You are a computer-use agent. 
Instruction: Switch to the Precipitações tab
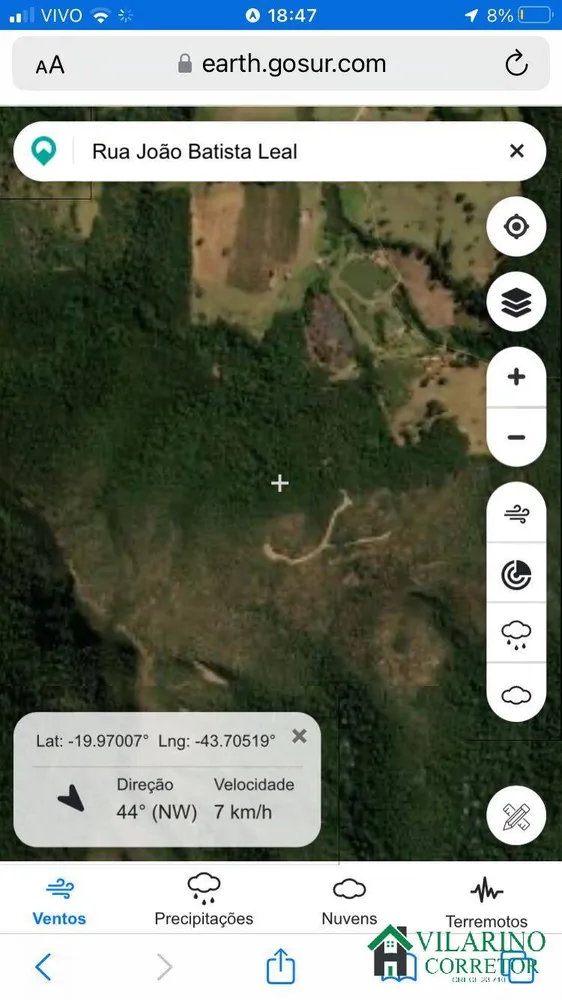coord(203,901)
